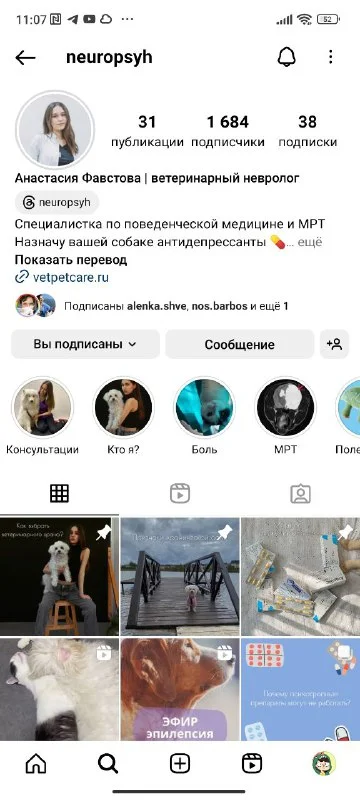View the Кто я? highlight
This screenshot has height=800, width=360.
coord(123,407)
